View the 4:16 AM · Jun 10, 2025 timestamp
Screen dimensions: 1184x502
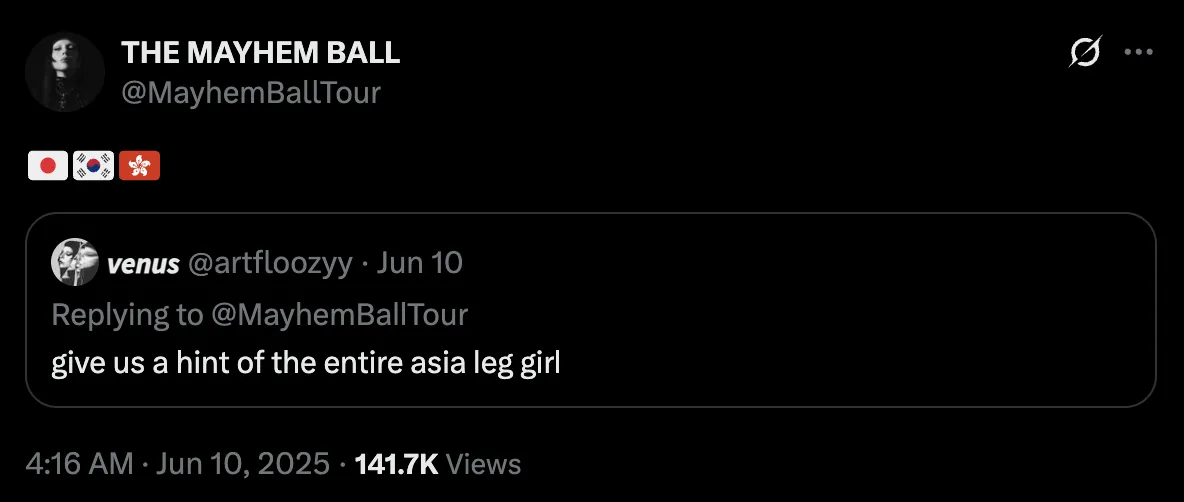click(x=177, y=464)
